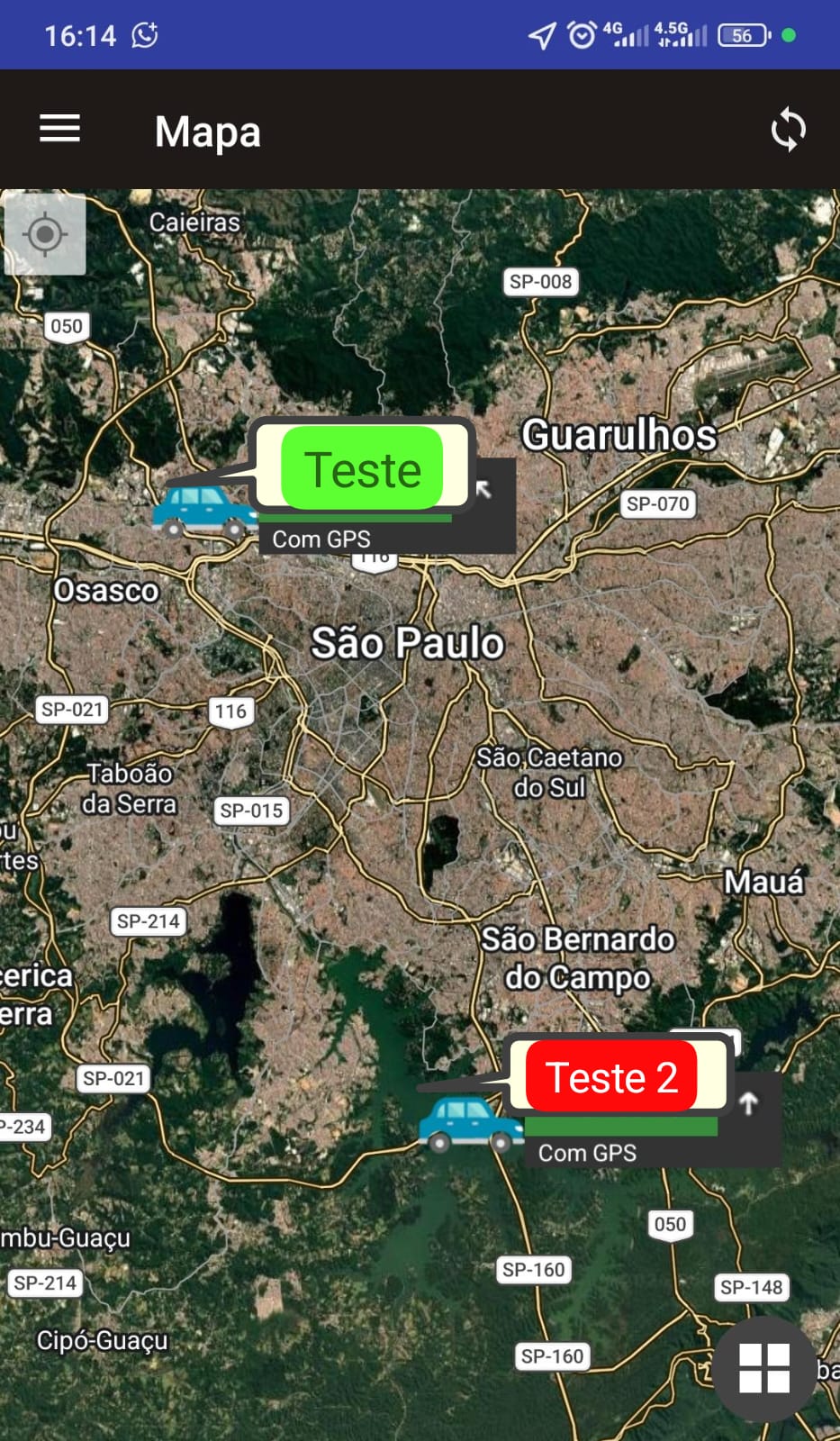
Task: Open the map layers grid selector
Action: coord(764,1368)
